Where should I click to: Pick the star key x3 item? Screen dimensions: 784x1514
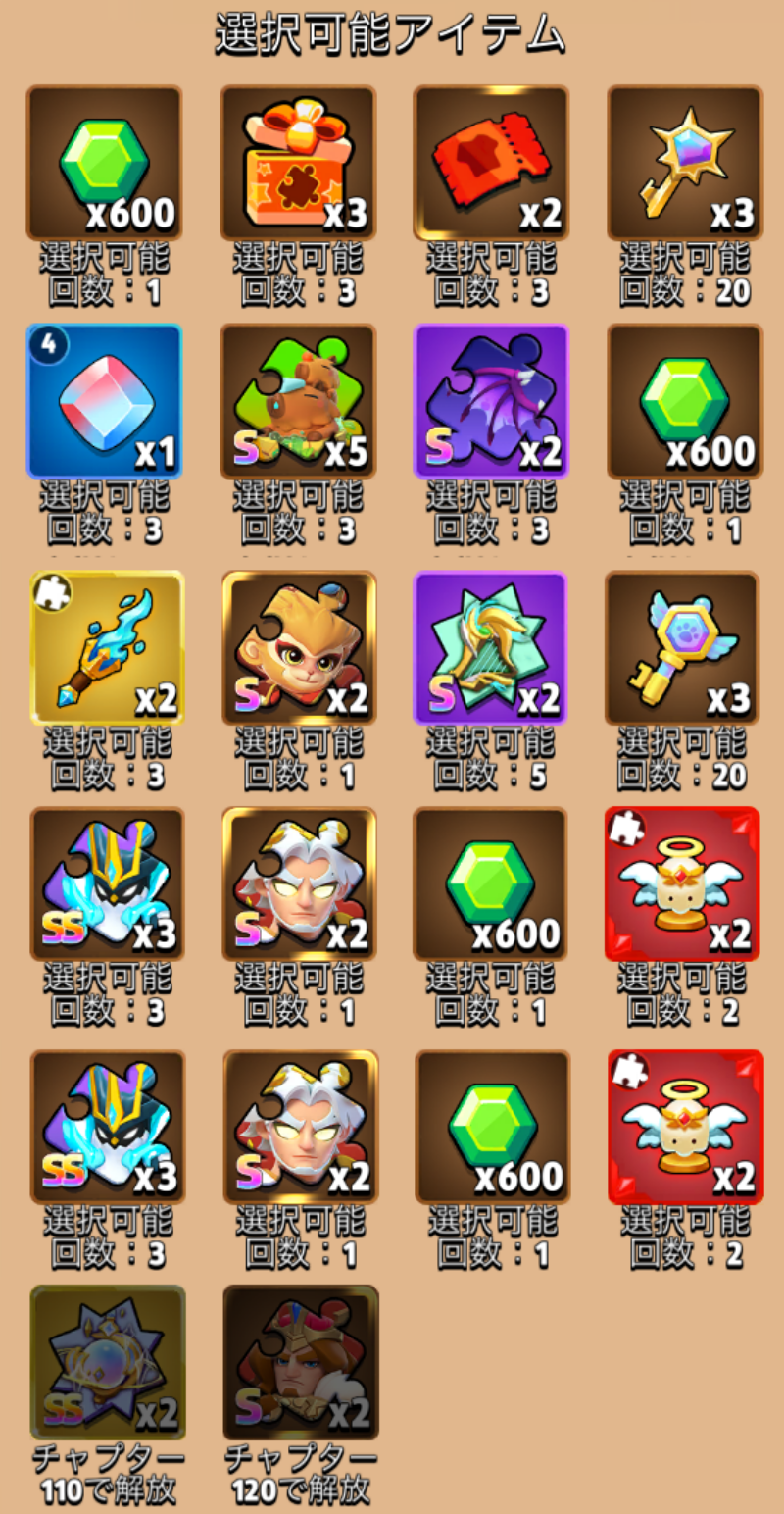point(684,163)
